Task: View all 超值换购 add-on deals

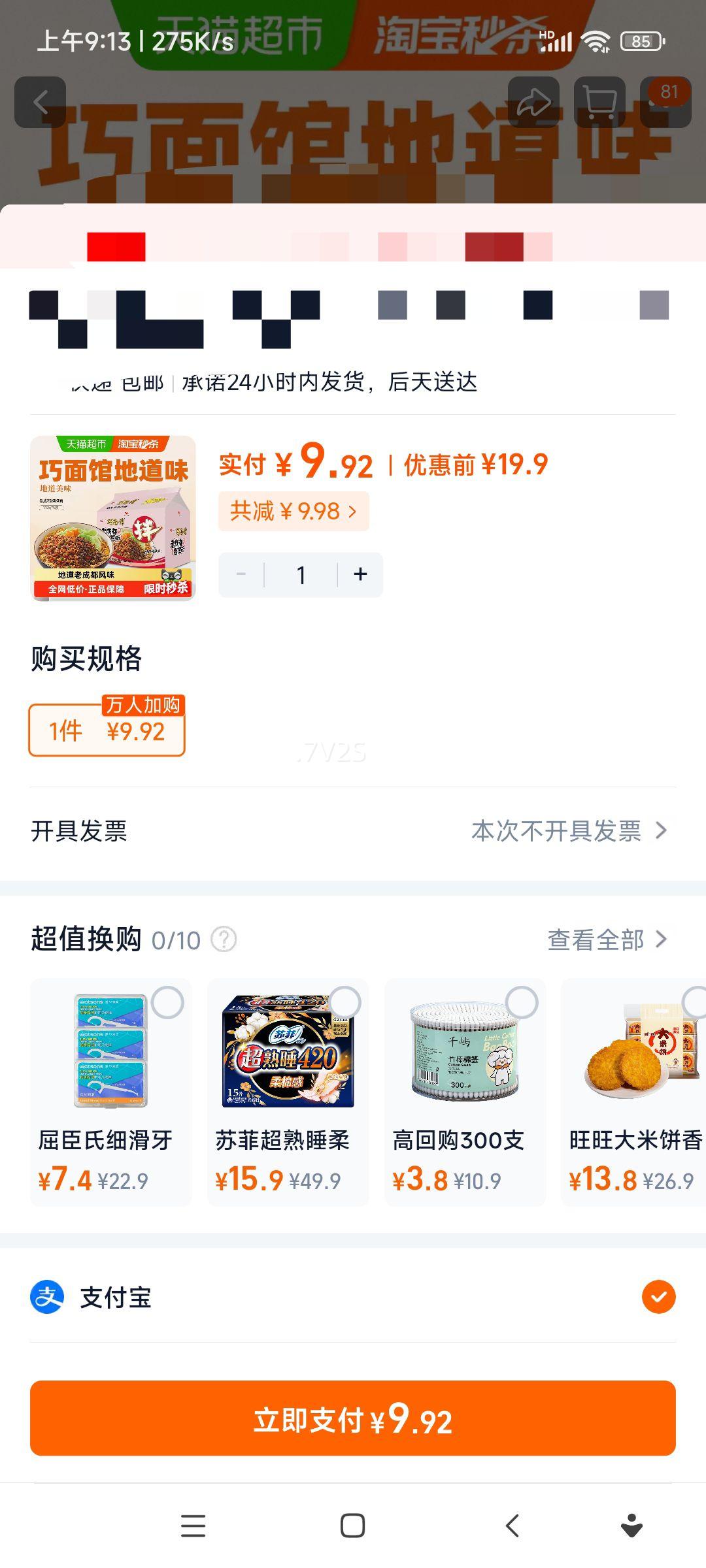Action: click(607, 940)
